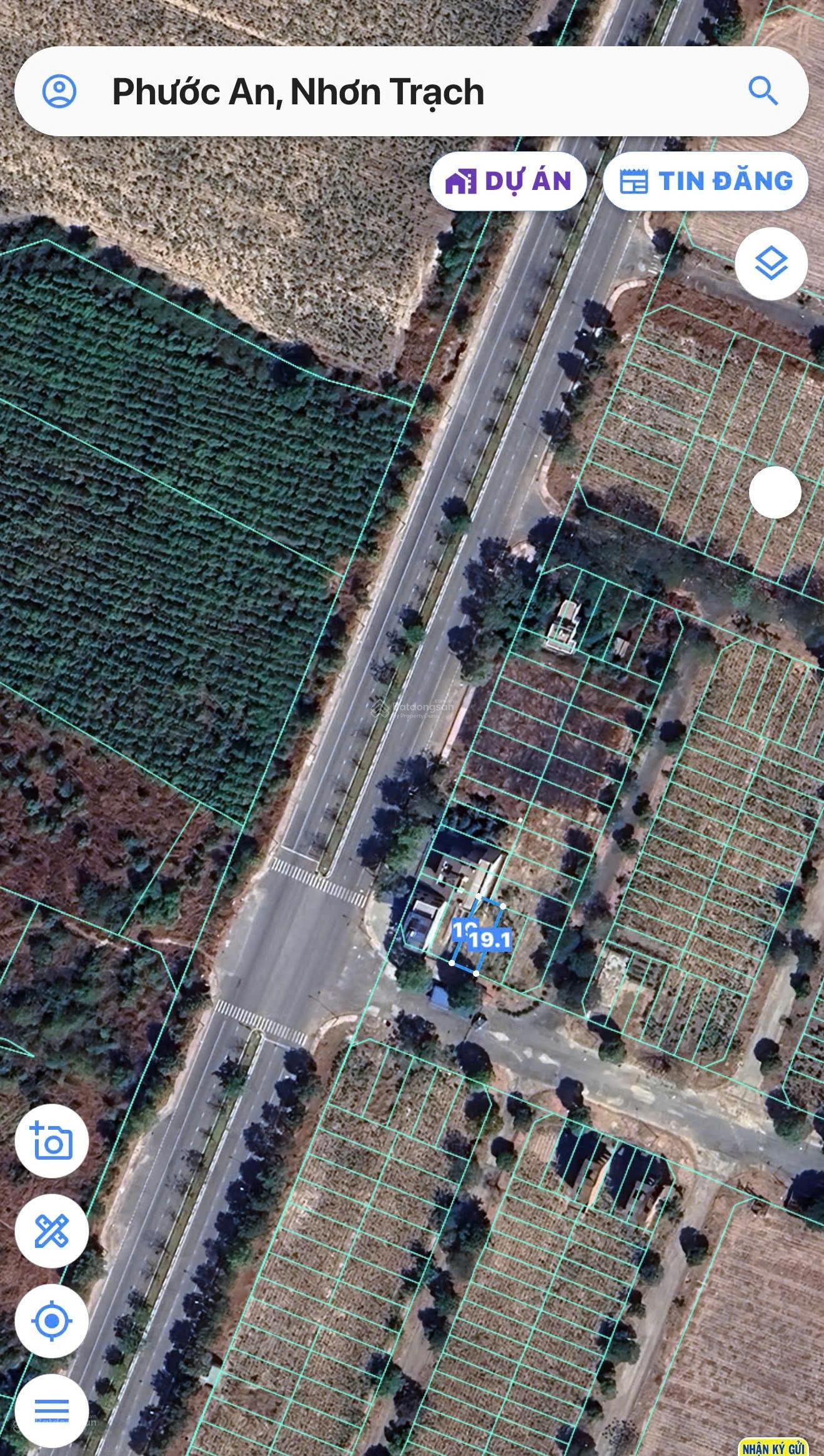Open the profile account icon
The width and height of the screenshot is (824, 1456).
(59, 91)
